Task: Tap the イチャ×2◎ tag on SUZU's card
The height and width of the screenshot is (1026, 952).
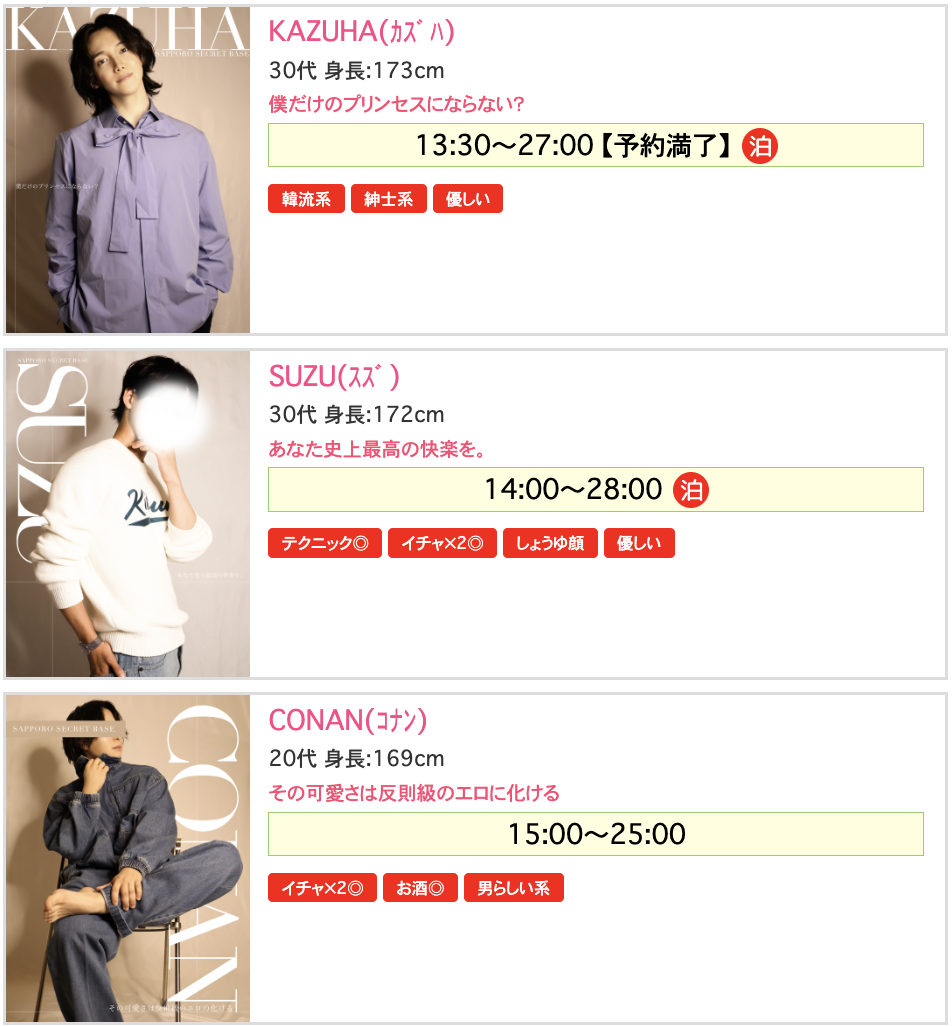Action: pos(442,544)
